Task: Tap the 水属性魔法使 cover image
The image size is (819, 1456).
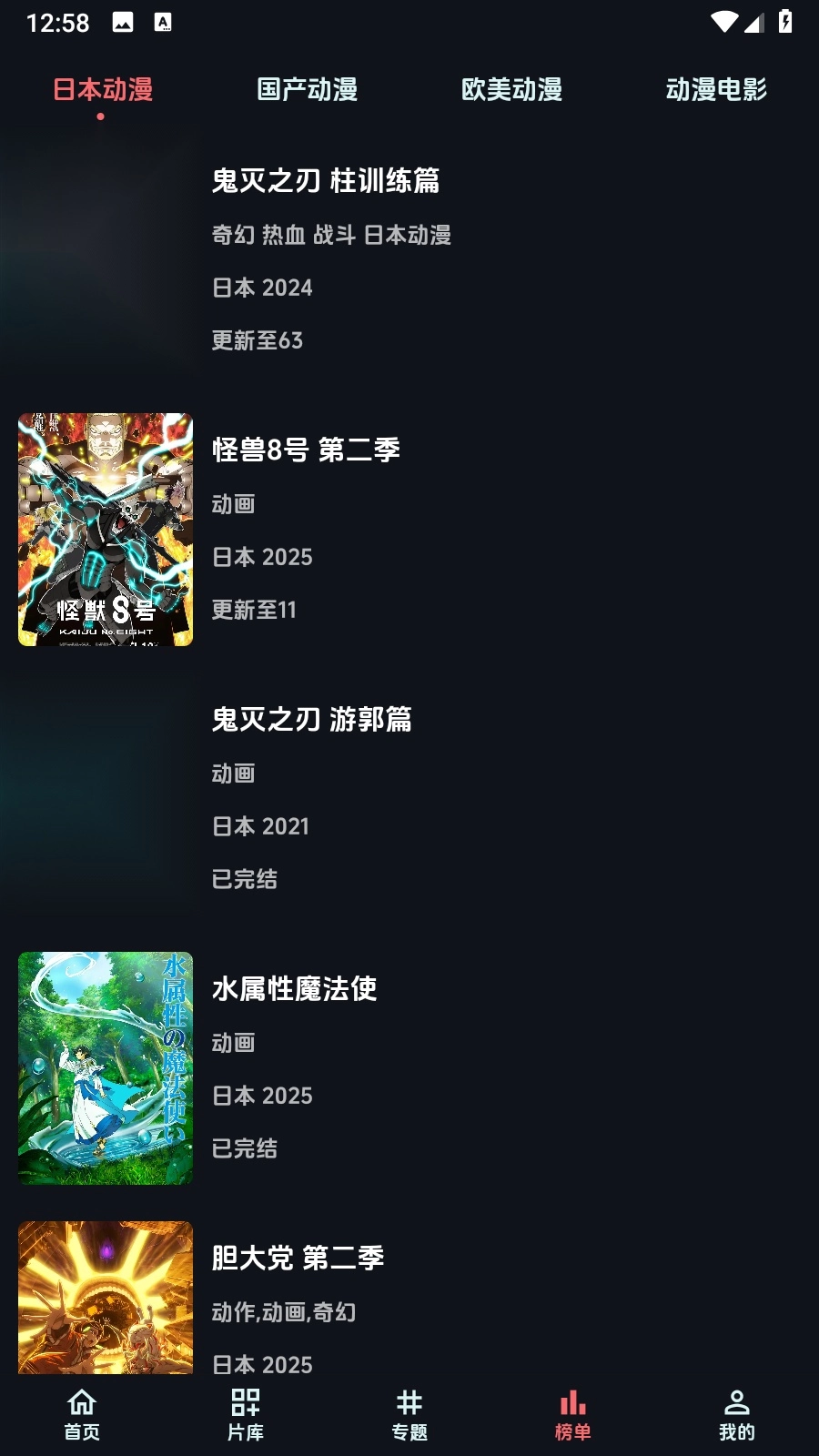Action: (x=105, y=1068)
